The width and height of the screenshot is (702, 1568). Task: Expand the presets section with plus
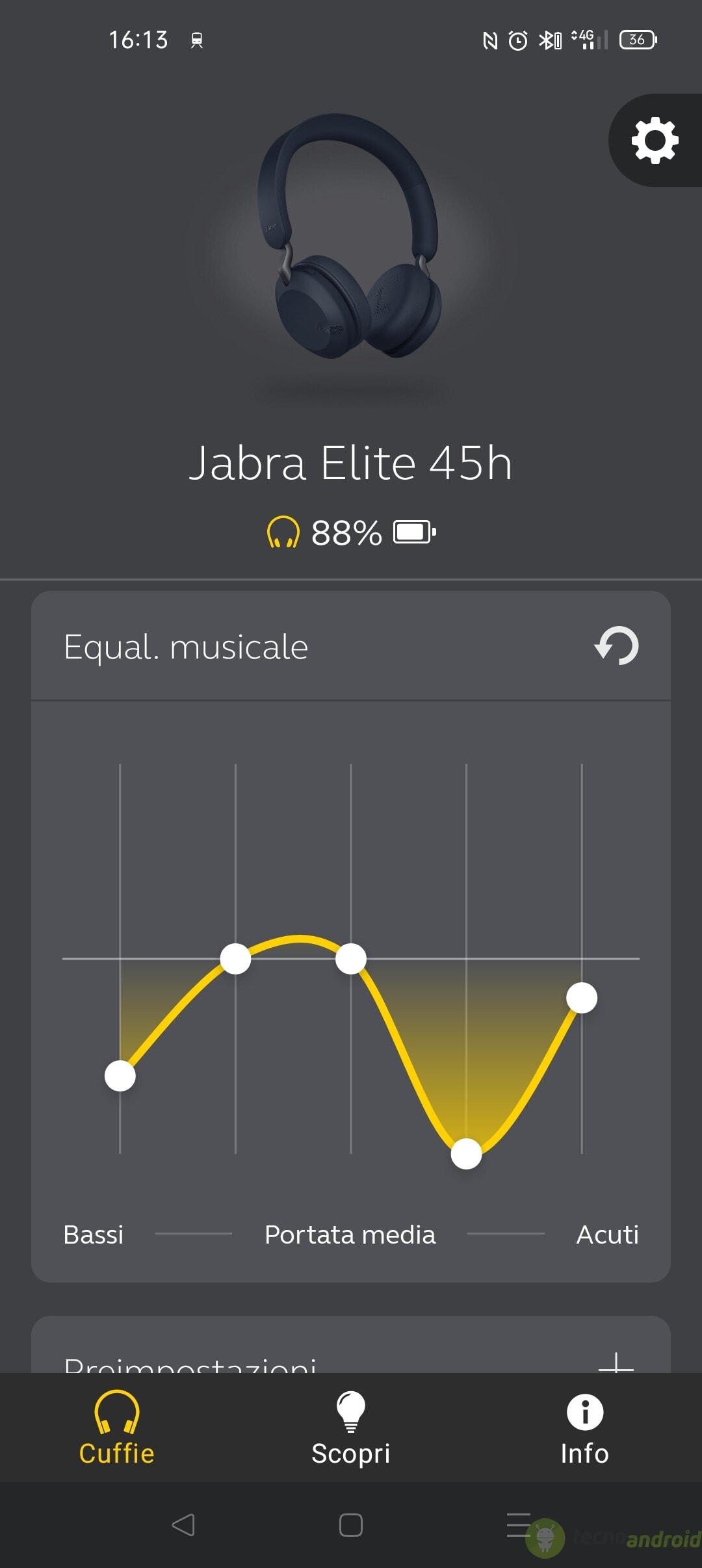click(616, 1364)
